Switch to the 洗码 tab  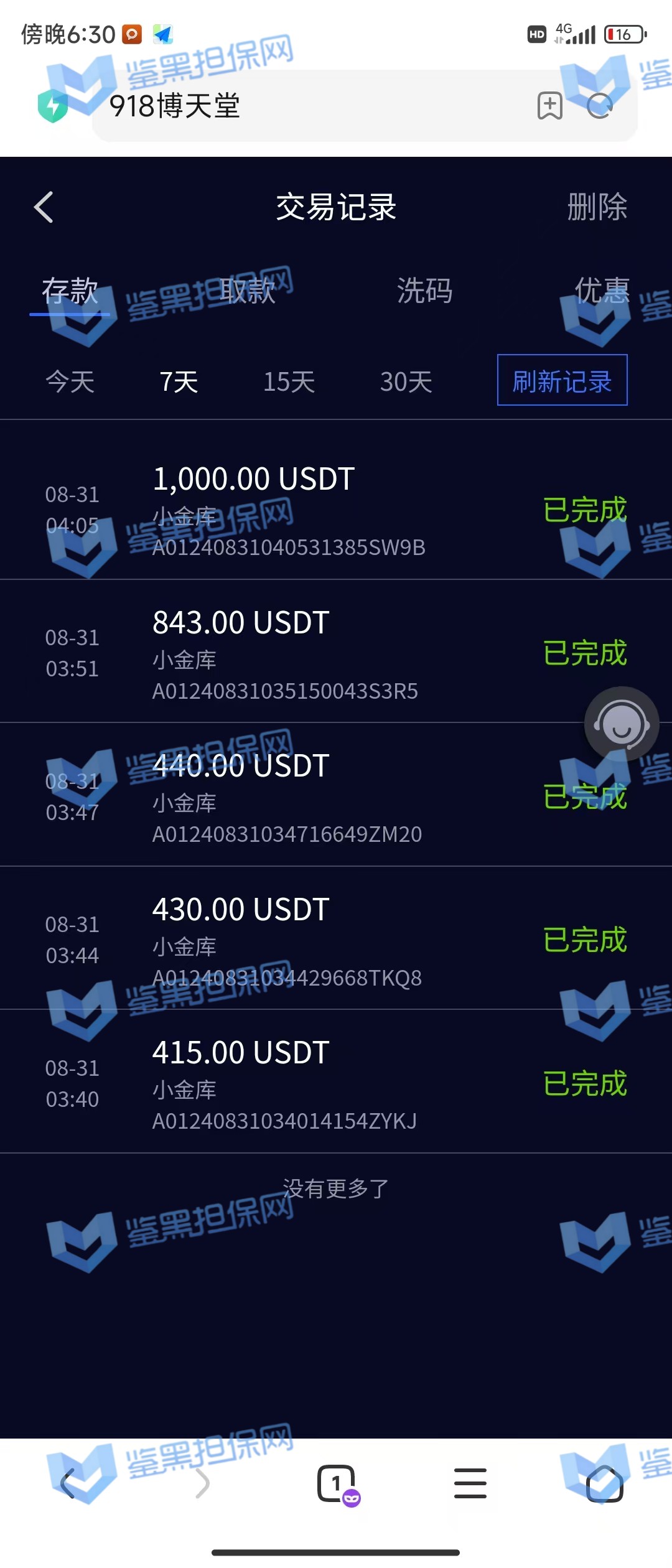pos(424,291)
